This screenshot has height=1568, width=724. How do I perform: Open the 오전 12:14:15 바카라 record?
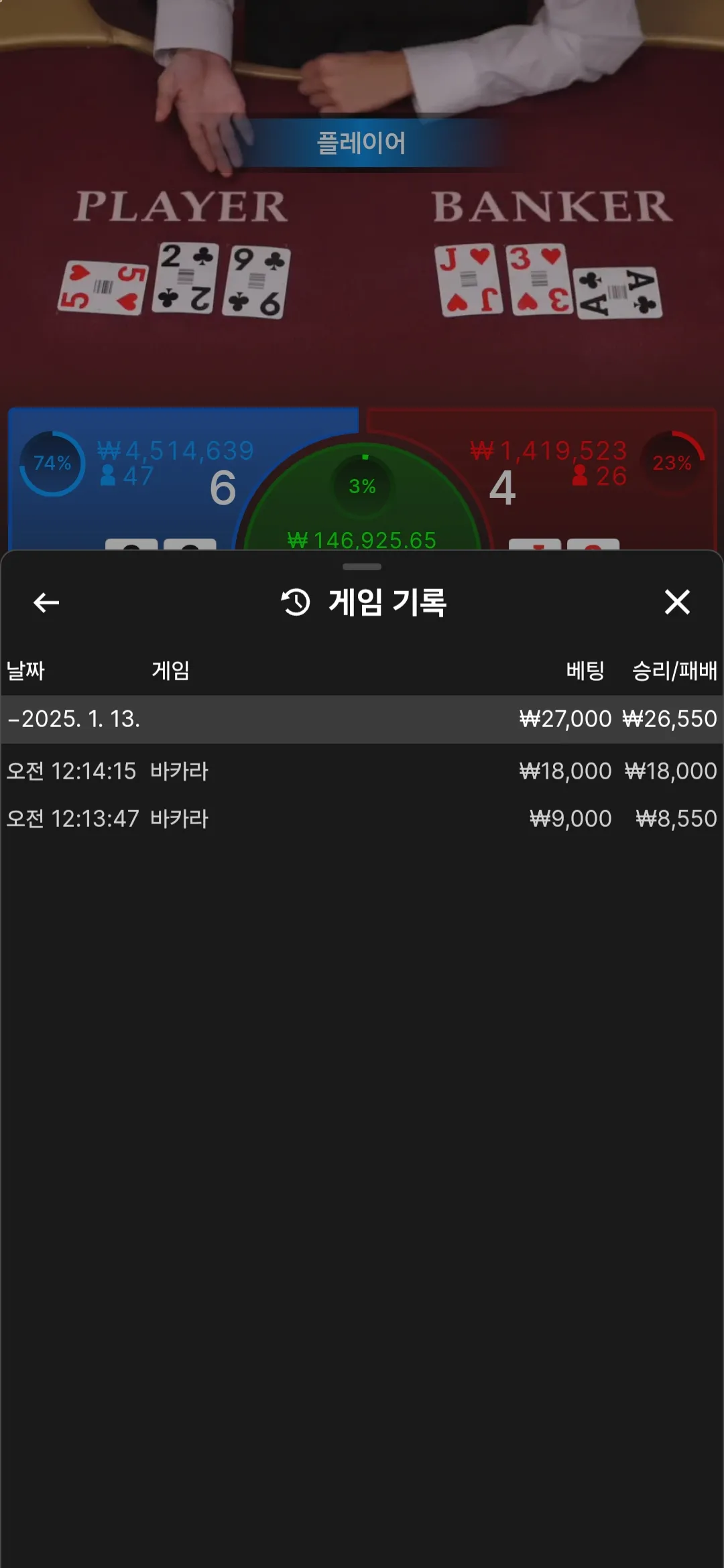pos(362,771)
